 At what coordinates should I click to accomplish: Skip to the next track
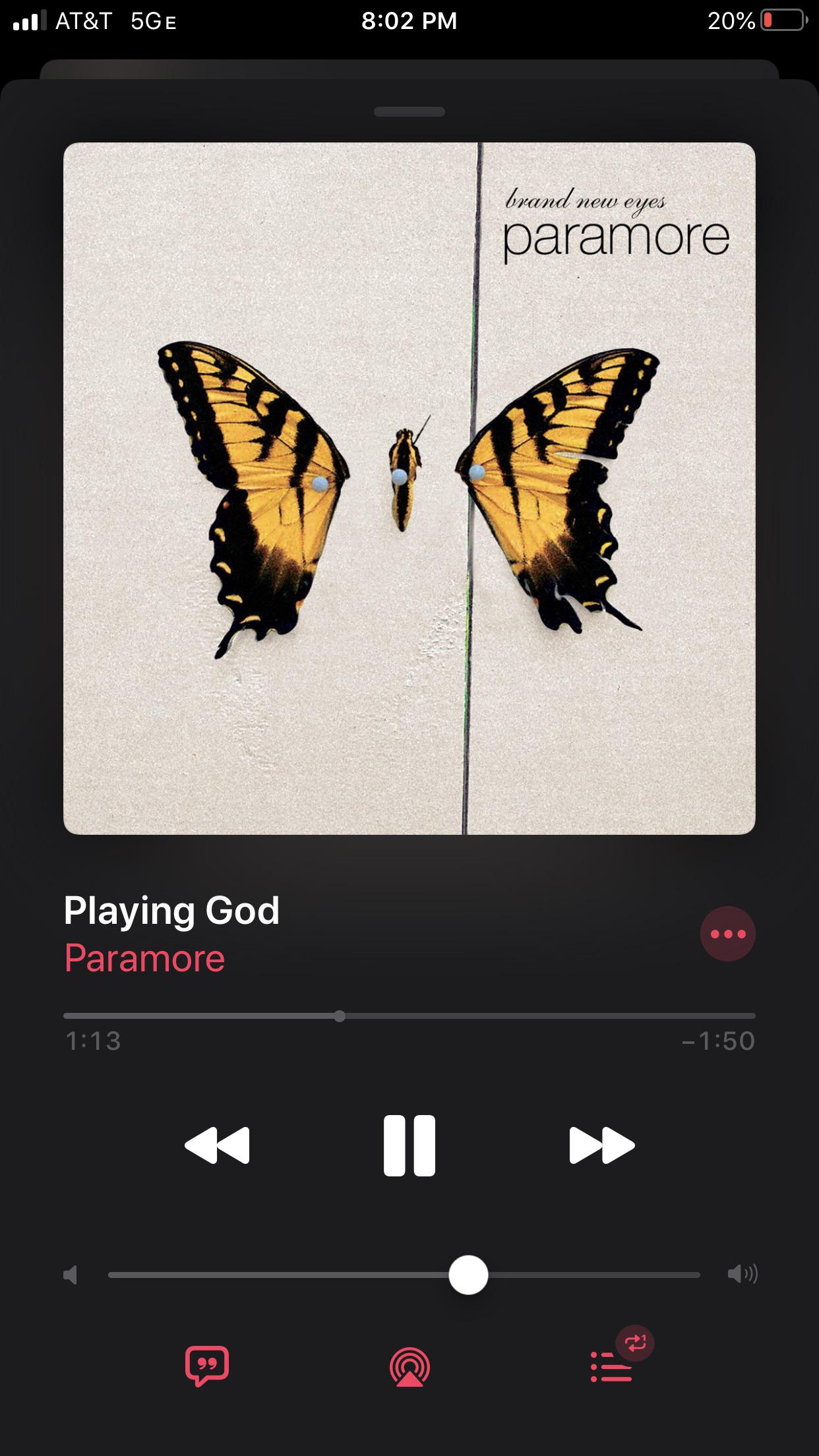click(601, 1145)
